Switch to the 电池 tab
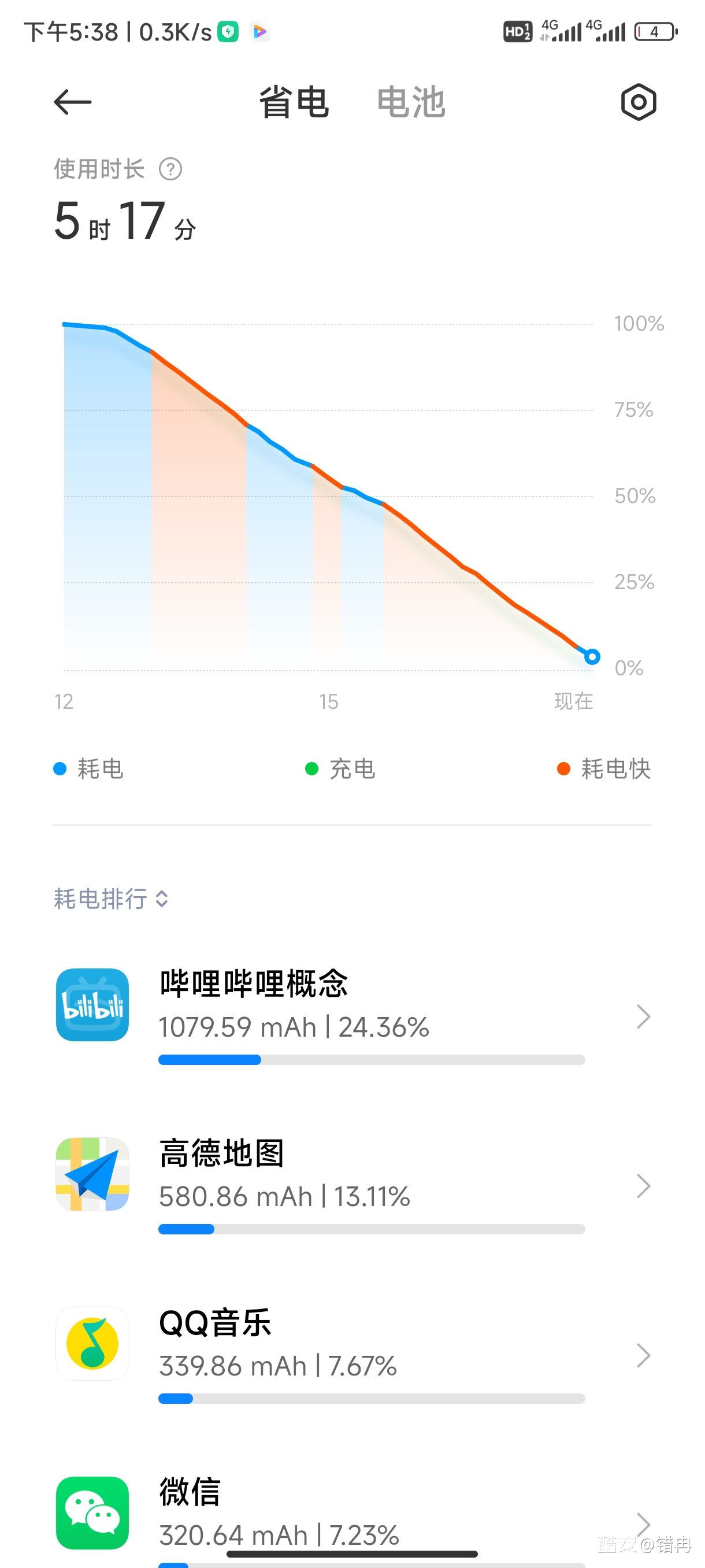This screenshot has width=705, height=1568. 411,102
